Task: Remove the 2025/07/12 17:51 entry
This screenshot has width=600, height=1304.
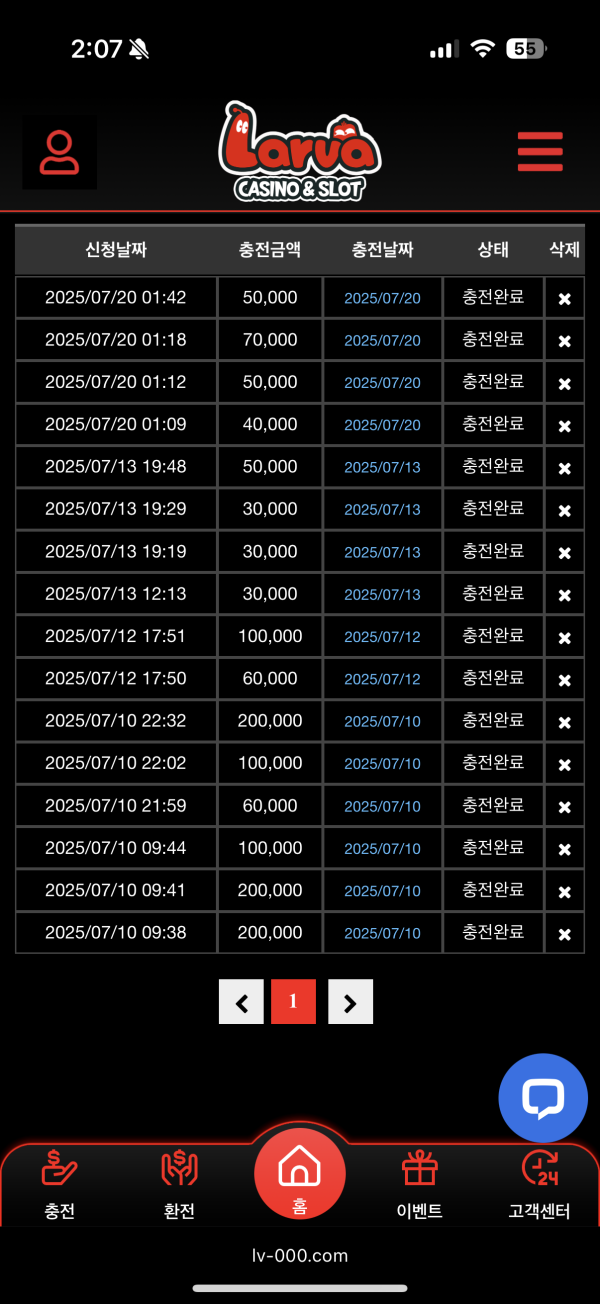Action: tap(564, 637)
